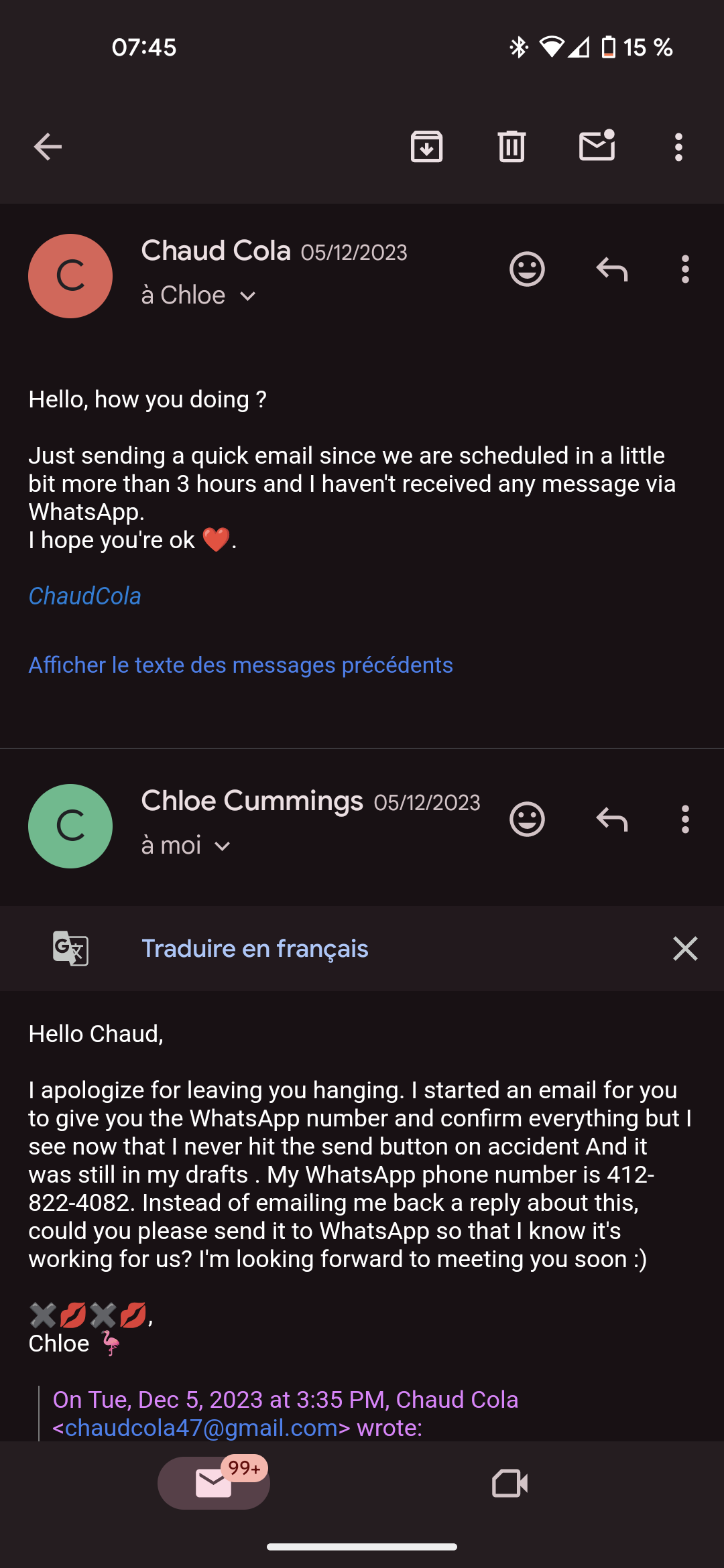
Task: Add emoji reaction to Chaud Cola's message
Action: tap(527, 269)
